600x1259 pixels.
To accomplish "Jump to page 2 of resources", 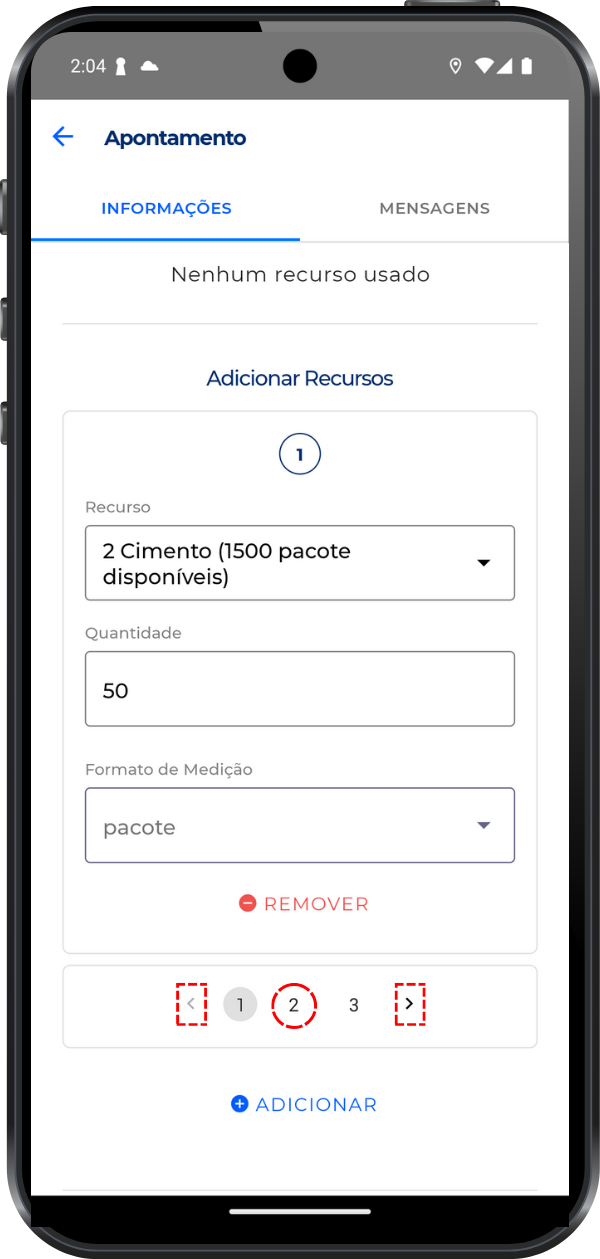I will [294, 1006].
